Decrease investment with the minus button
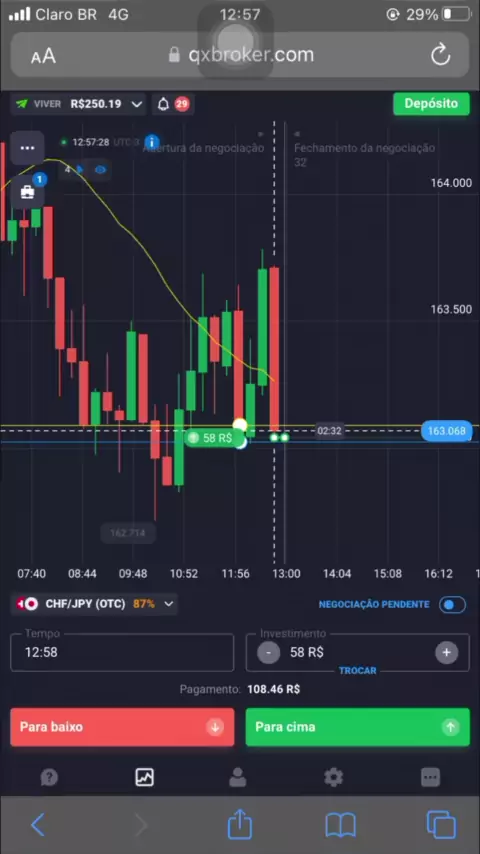Viewport: 480px width, 854px height. [x=269, y=652]
